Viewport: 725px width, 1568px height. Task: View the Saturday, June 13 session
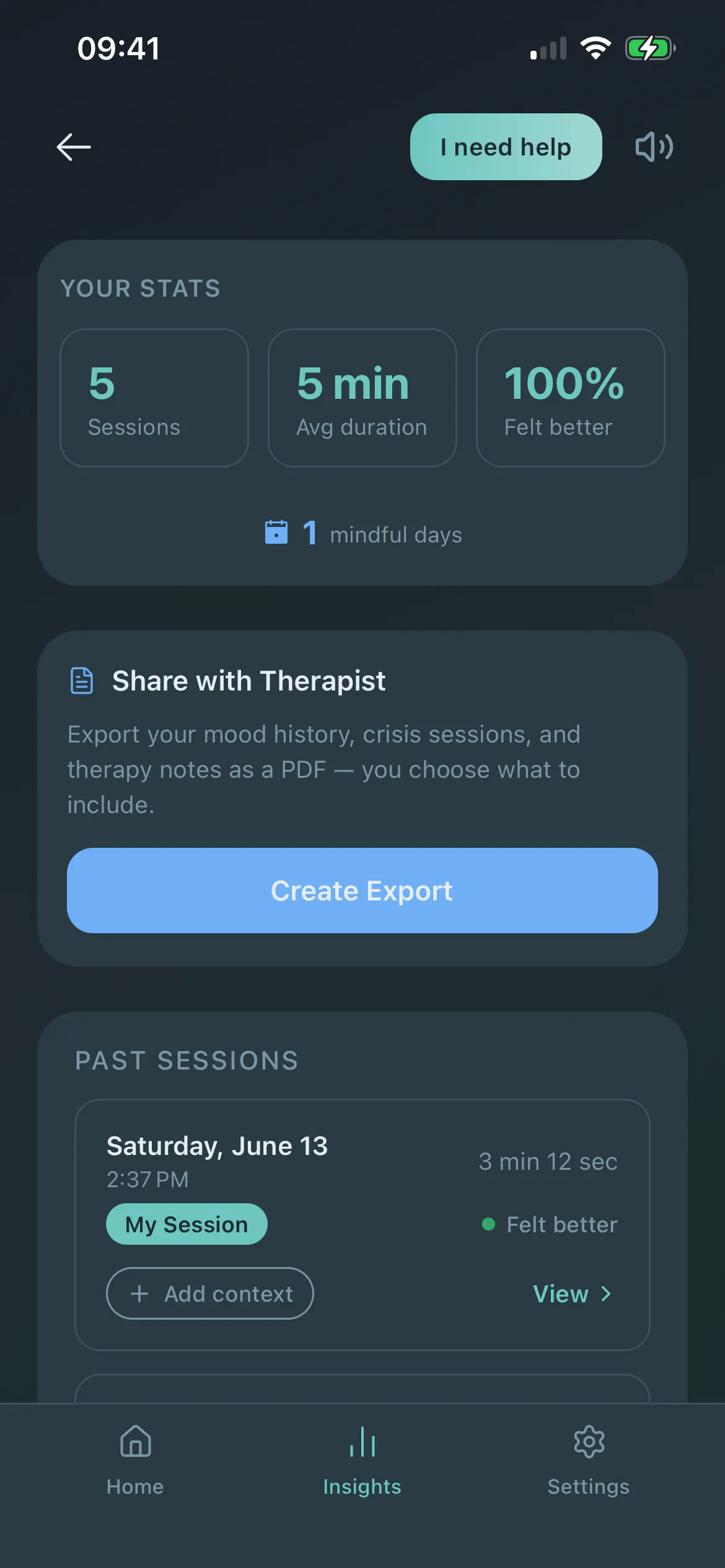(x=572, y=1293)
